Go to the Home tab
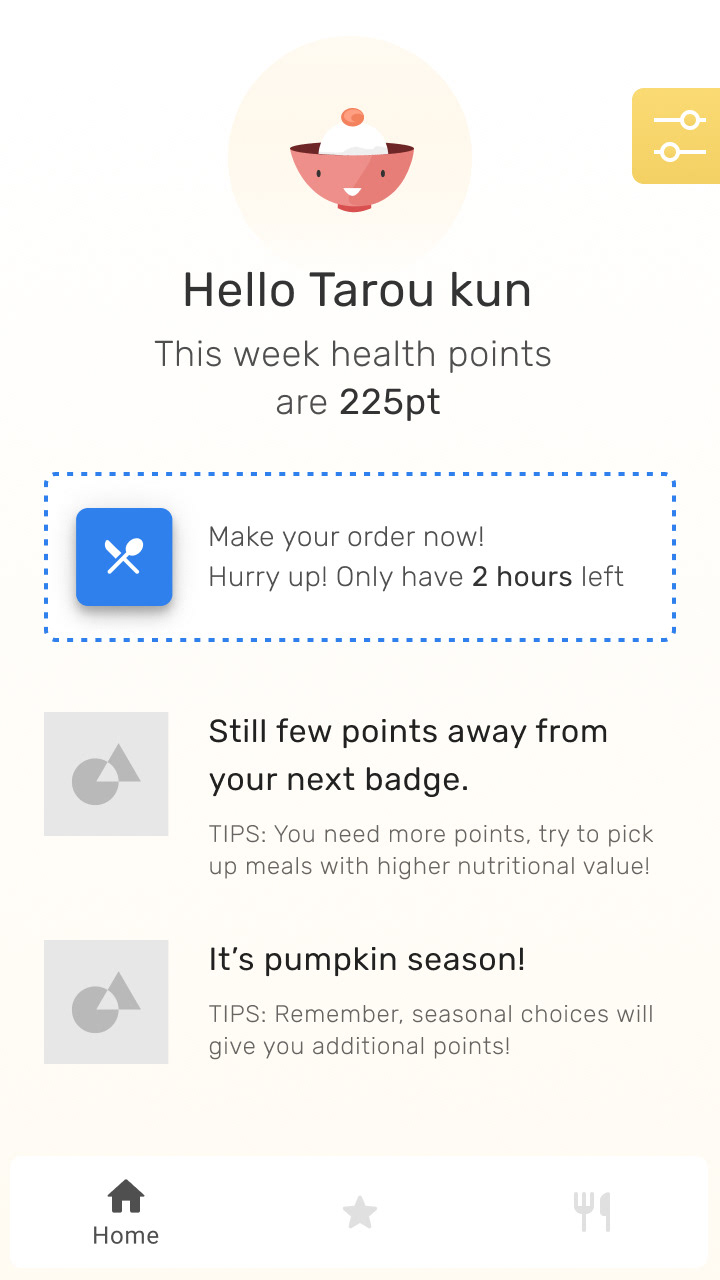Viewport: 720px width, 1280px height. click(126, 1212)
